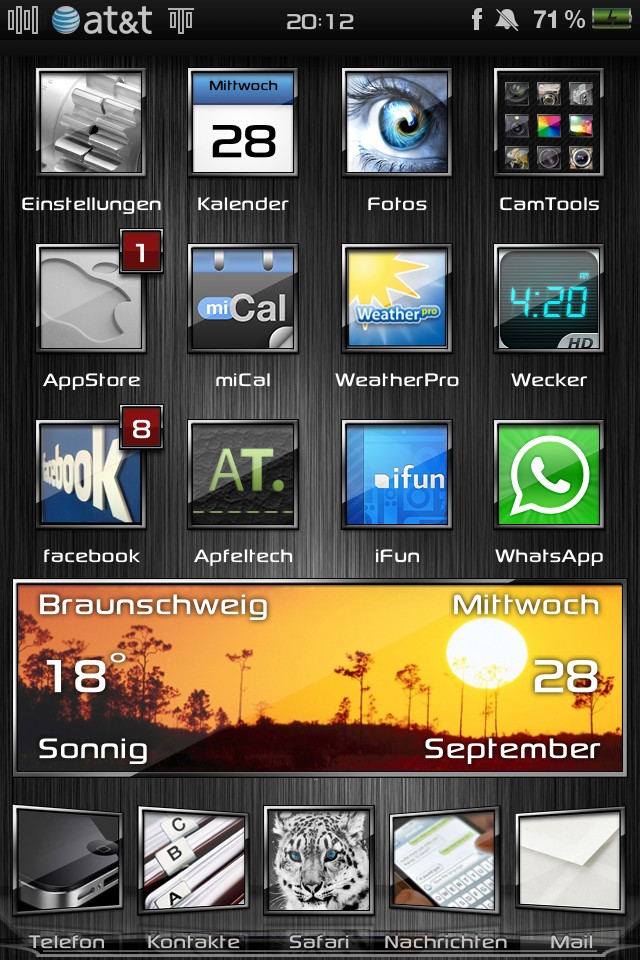Screen dimensions: 640x960
Task: Open the Apfeltech app
Action: click(243, 475)
